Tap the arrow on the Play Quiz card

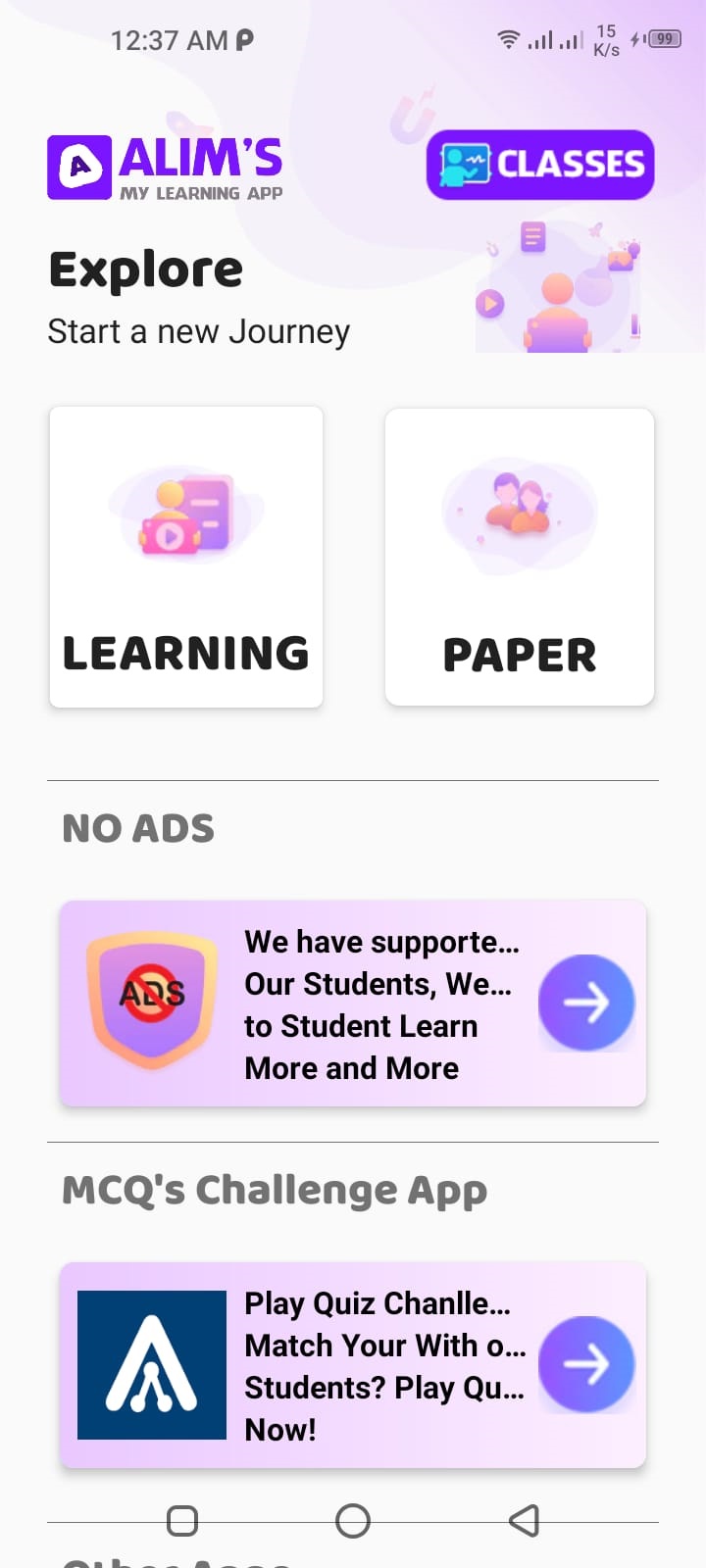586,1364
